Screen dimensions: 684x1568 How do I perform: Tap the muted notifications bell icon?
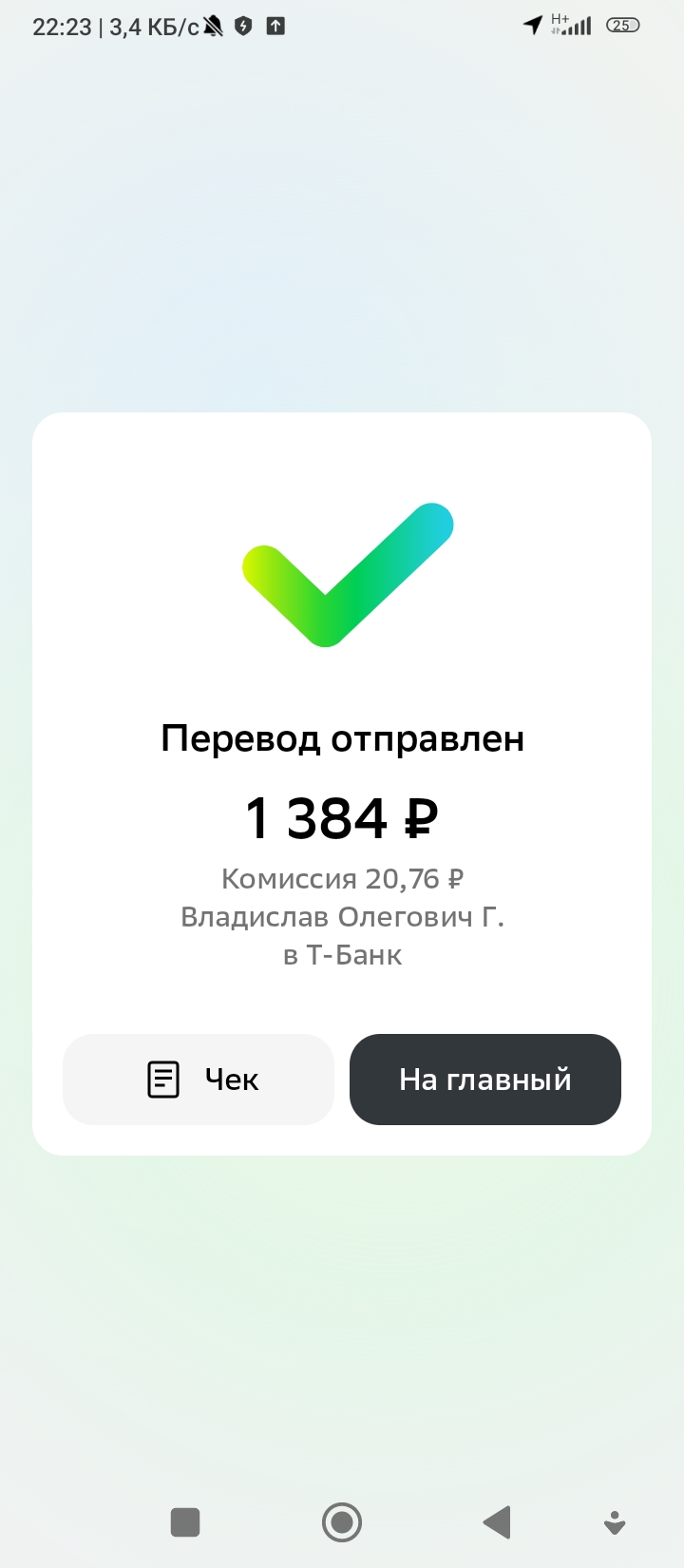[x=211, y=26]
